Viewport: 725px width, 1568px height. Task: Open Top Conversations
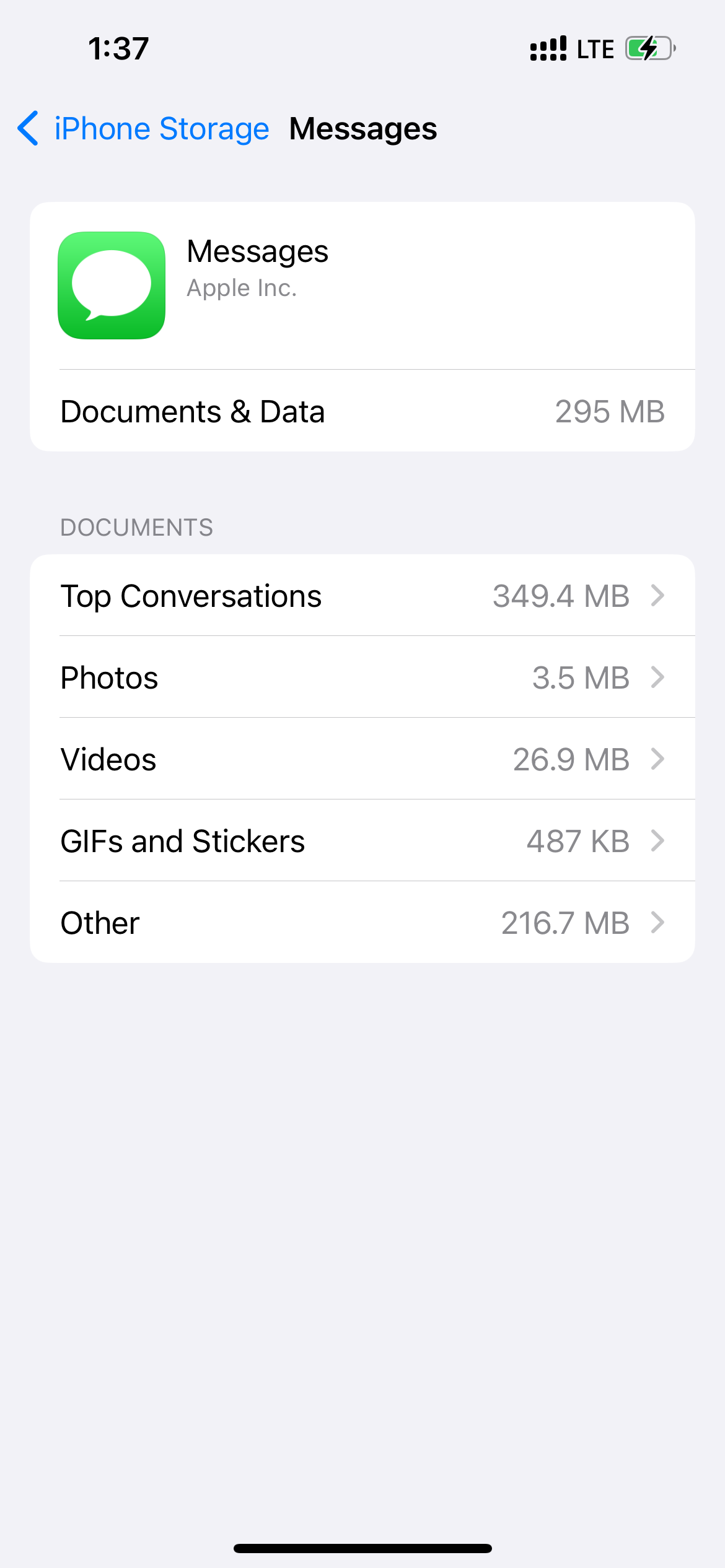point(362,596)
